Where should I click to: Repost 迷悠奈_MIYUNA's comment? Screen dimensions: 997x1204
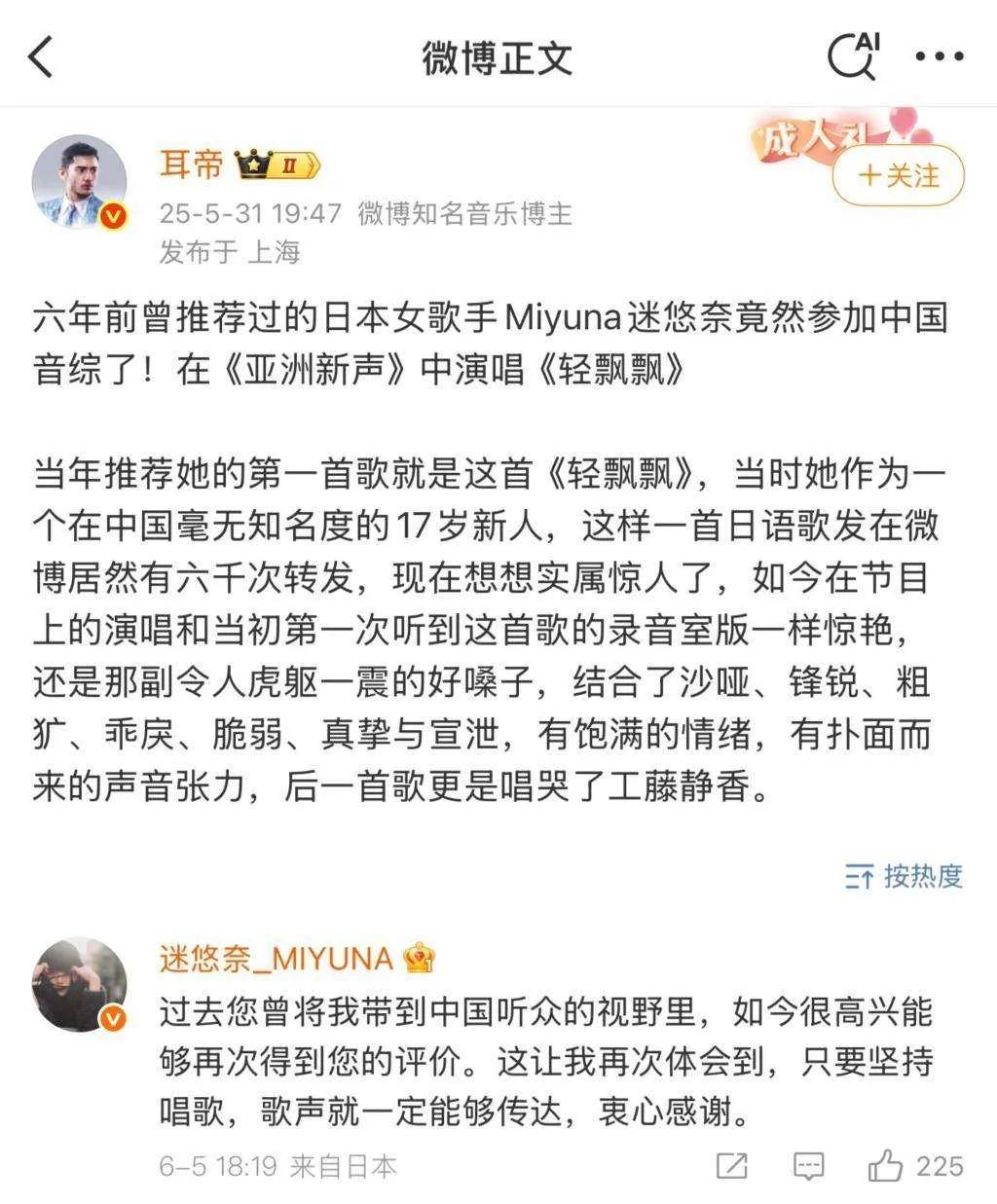click(731, 1165)
